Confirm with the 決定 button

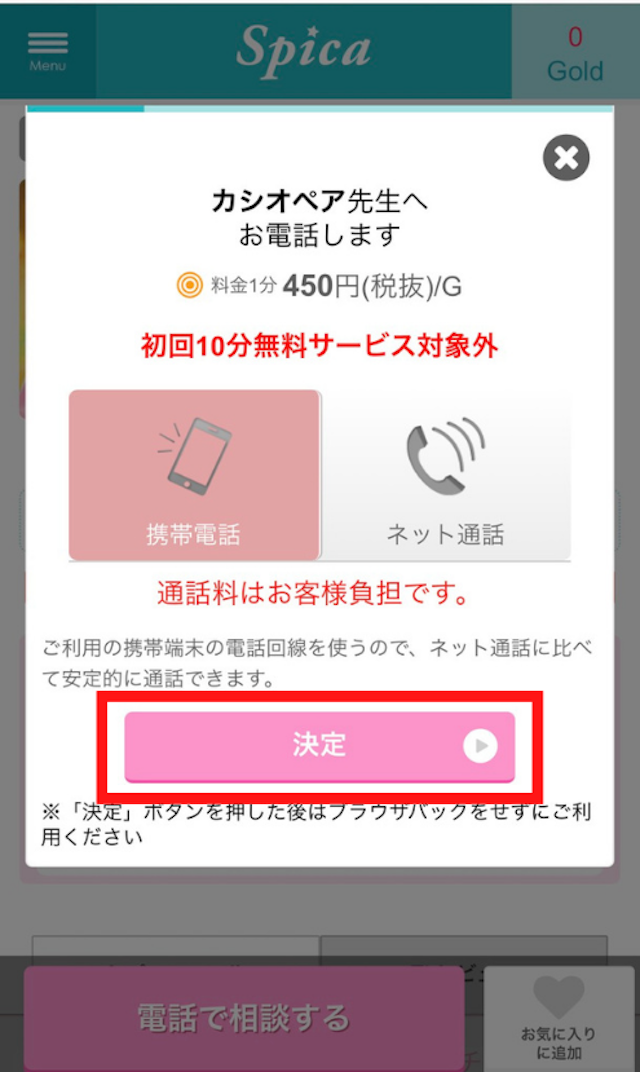pyautogui.click(x=319, y=746)
